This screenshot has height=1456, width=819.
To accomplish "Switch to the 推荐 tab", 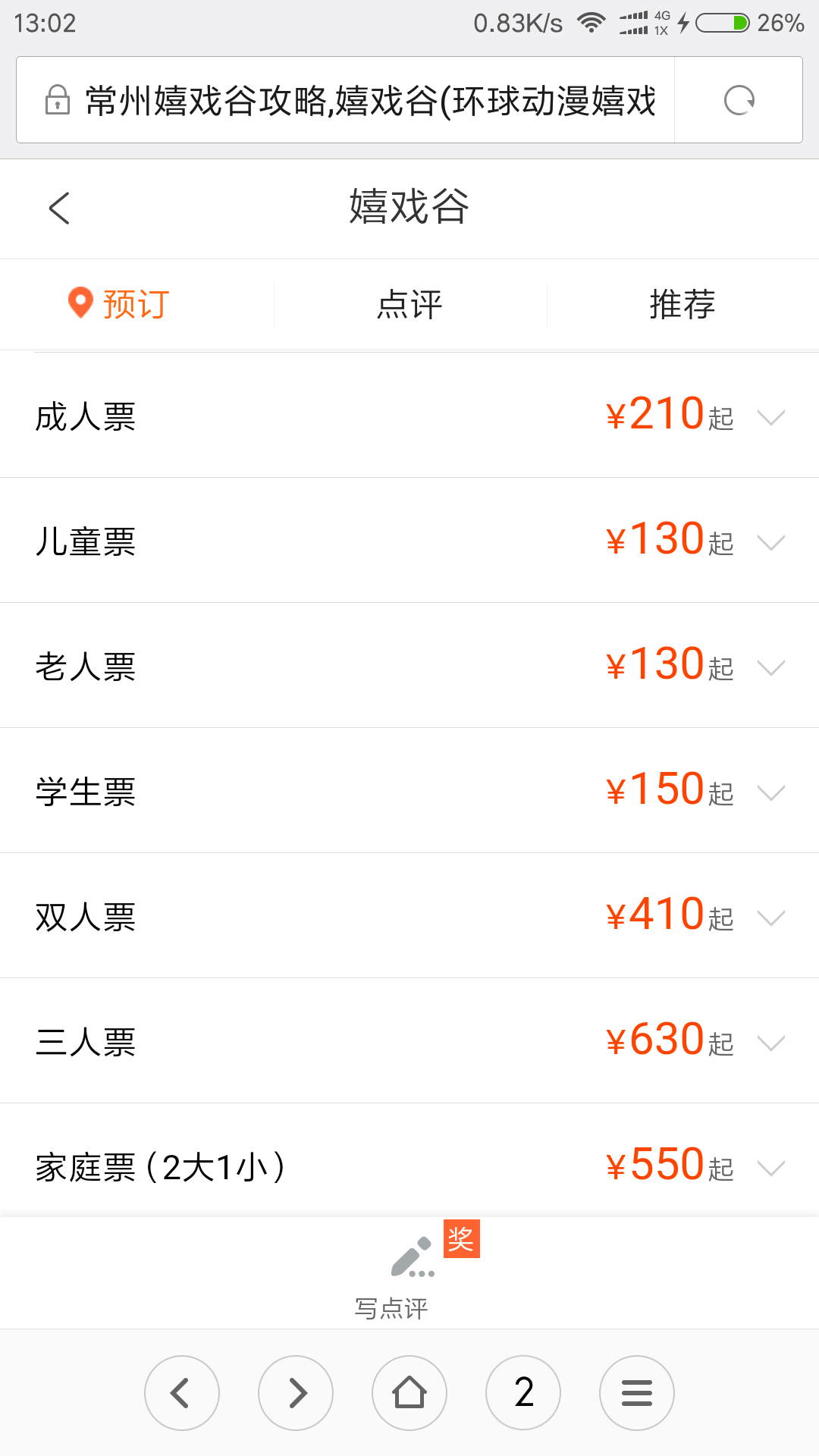I will tap(682, 305).
